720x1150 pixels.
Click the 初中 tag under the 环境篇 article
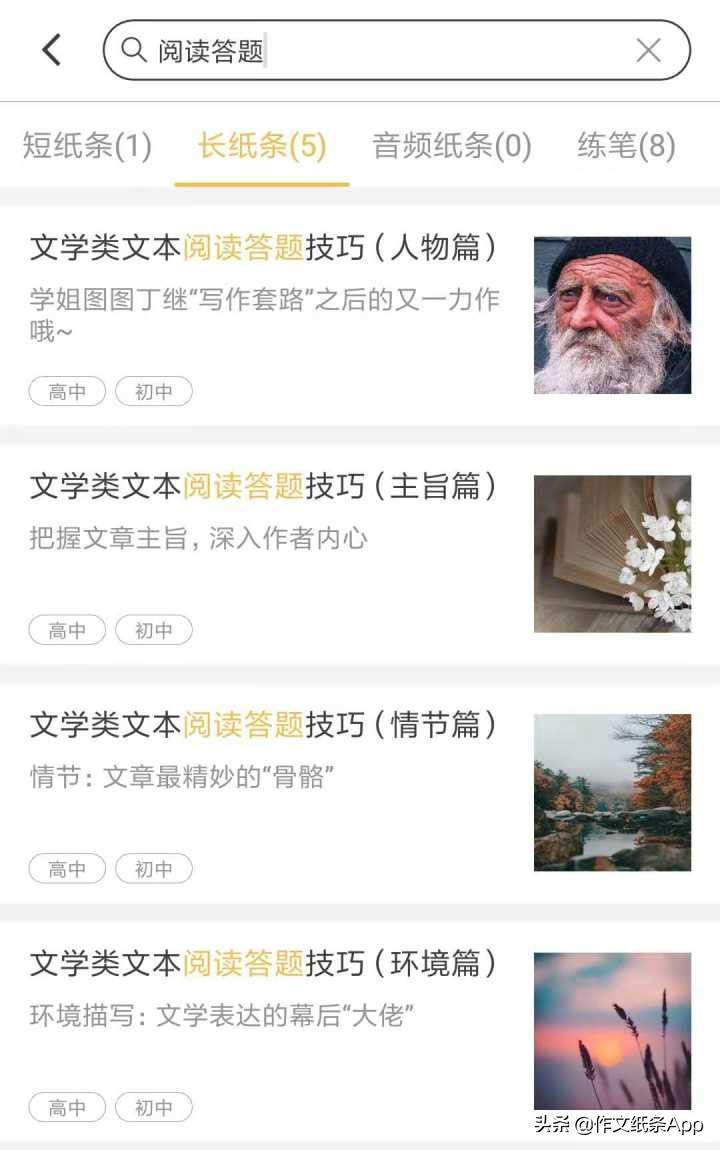click(153, 1107)
